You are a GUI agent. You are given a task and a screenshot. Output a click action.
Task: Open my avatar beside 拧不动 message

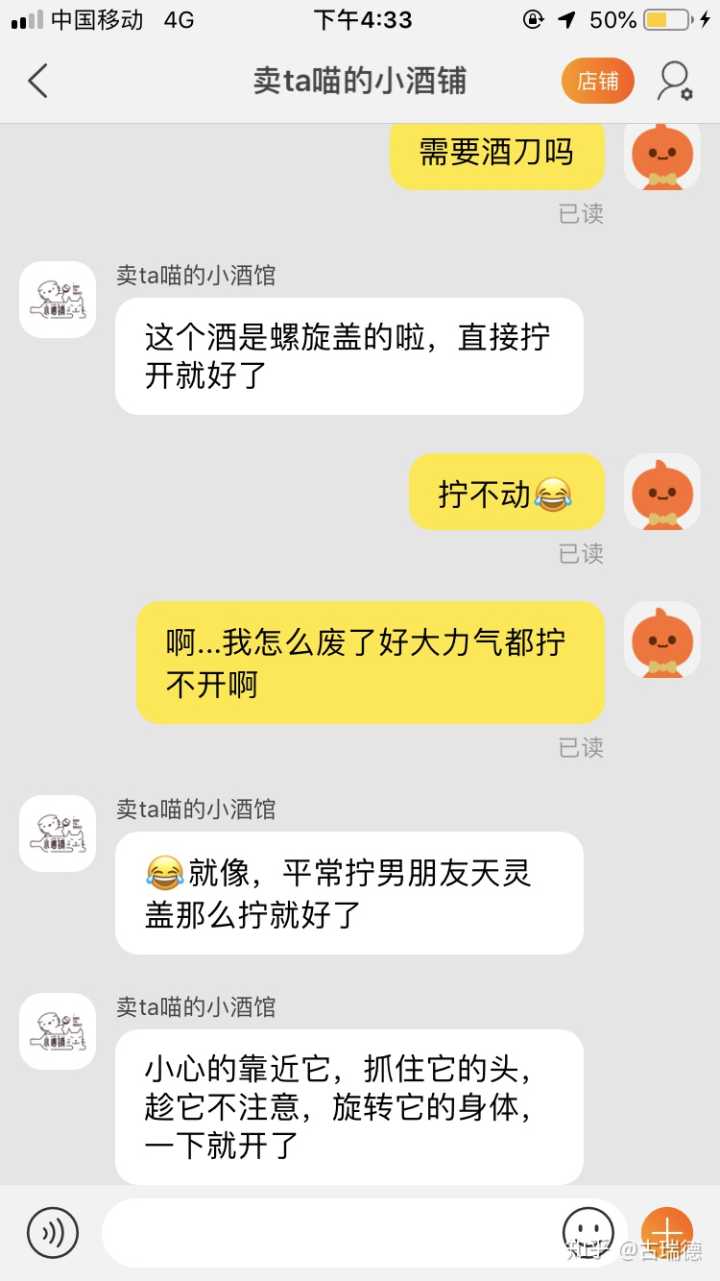tap(662, 492)
